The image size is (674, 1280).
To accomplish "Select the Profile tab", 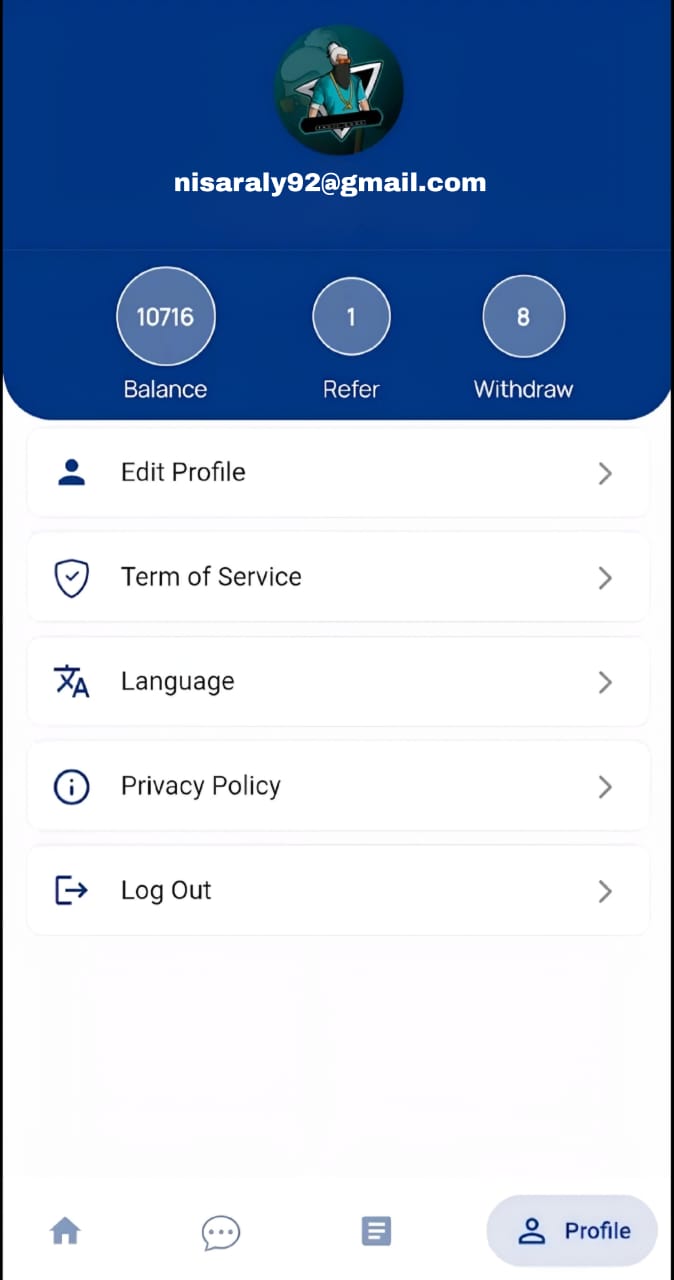I will point(572,1231).
